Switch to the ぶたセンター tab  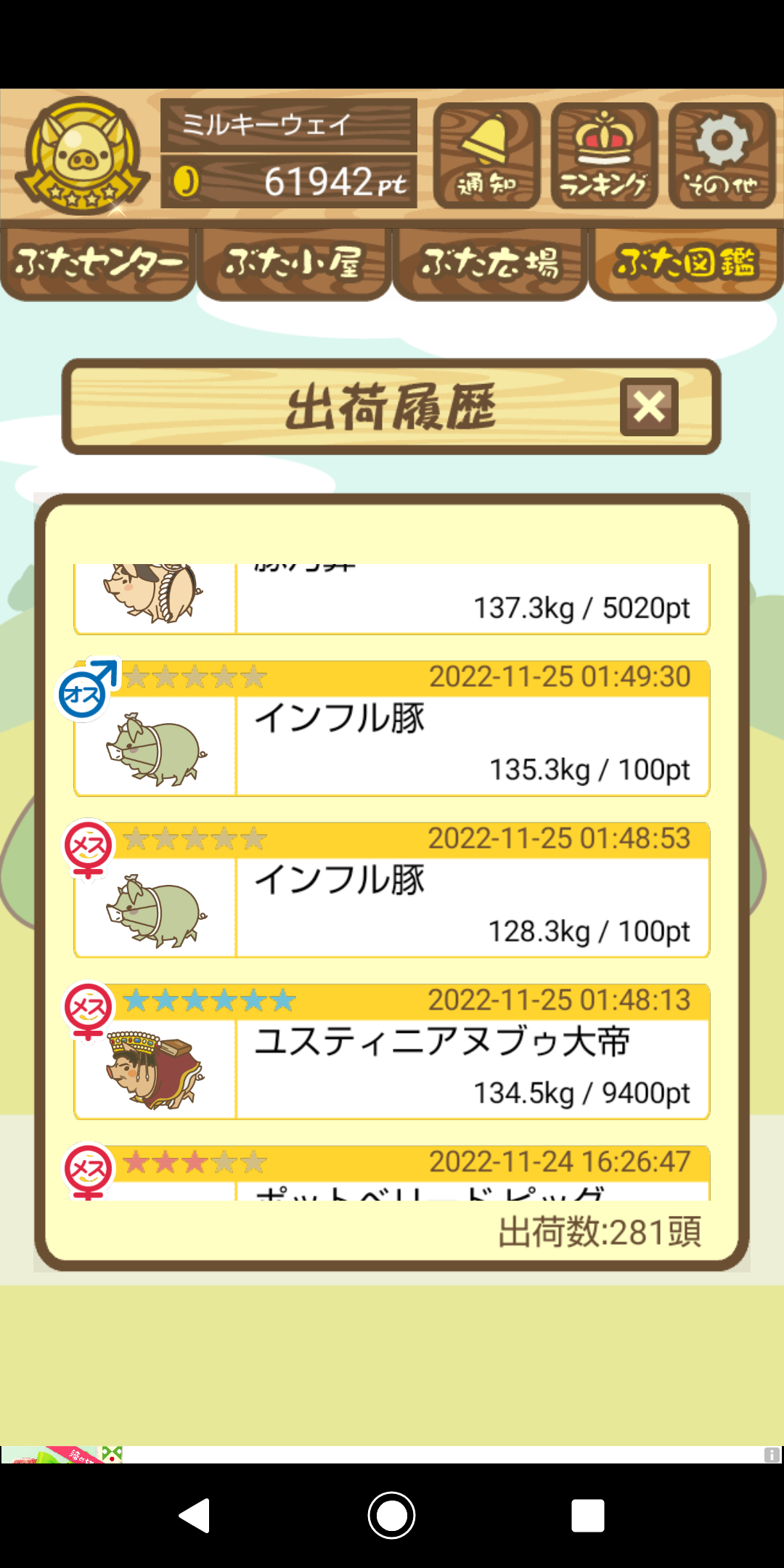click(98, 263)
